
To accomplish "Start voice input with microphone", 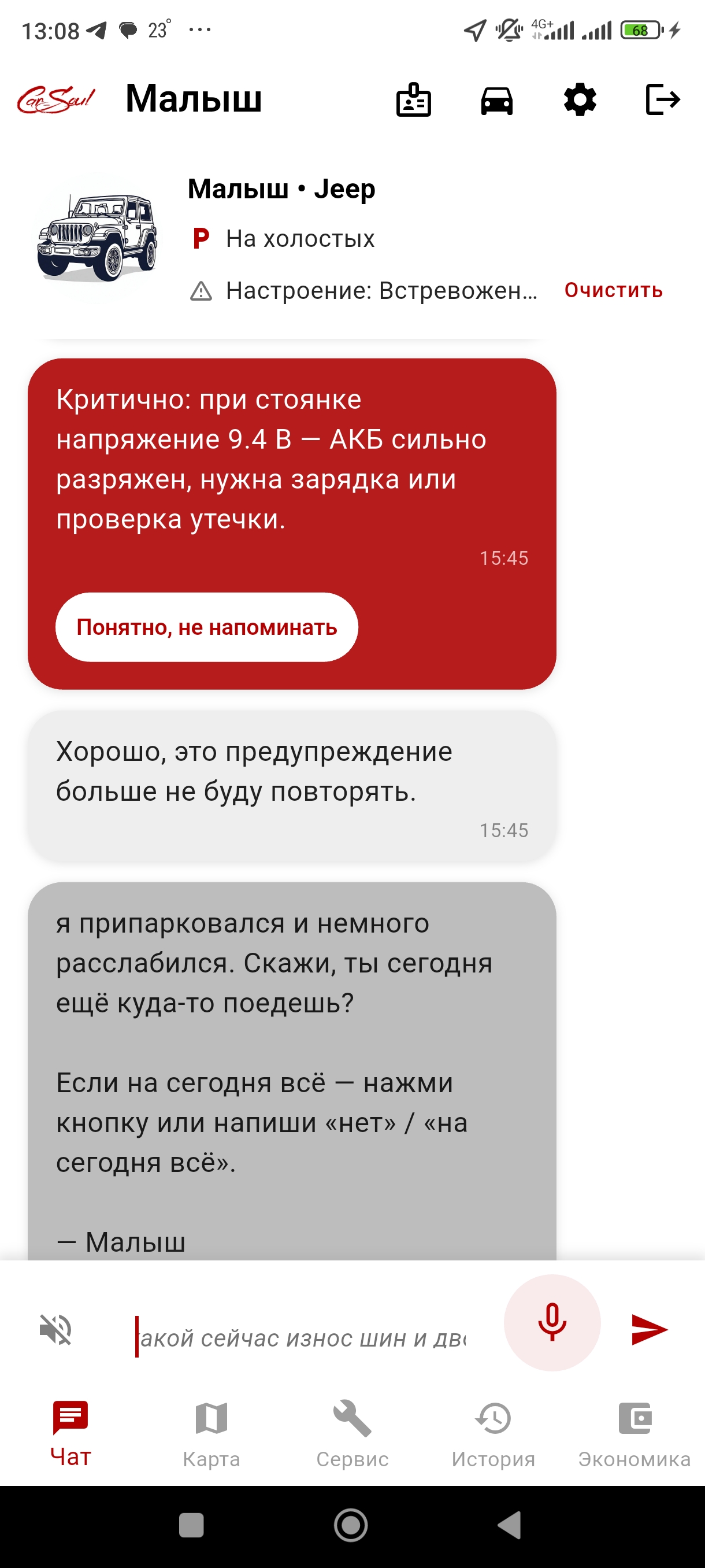I will pos(552,1323).
